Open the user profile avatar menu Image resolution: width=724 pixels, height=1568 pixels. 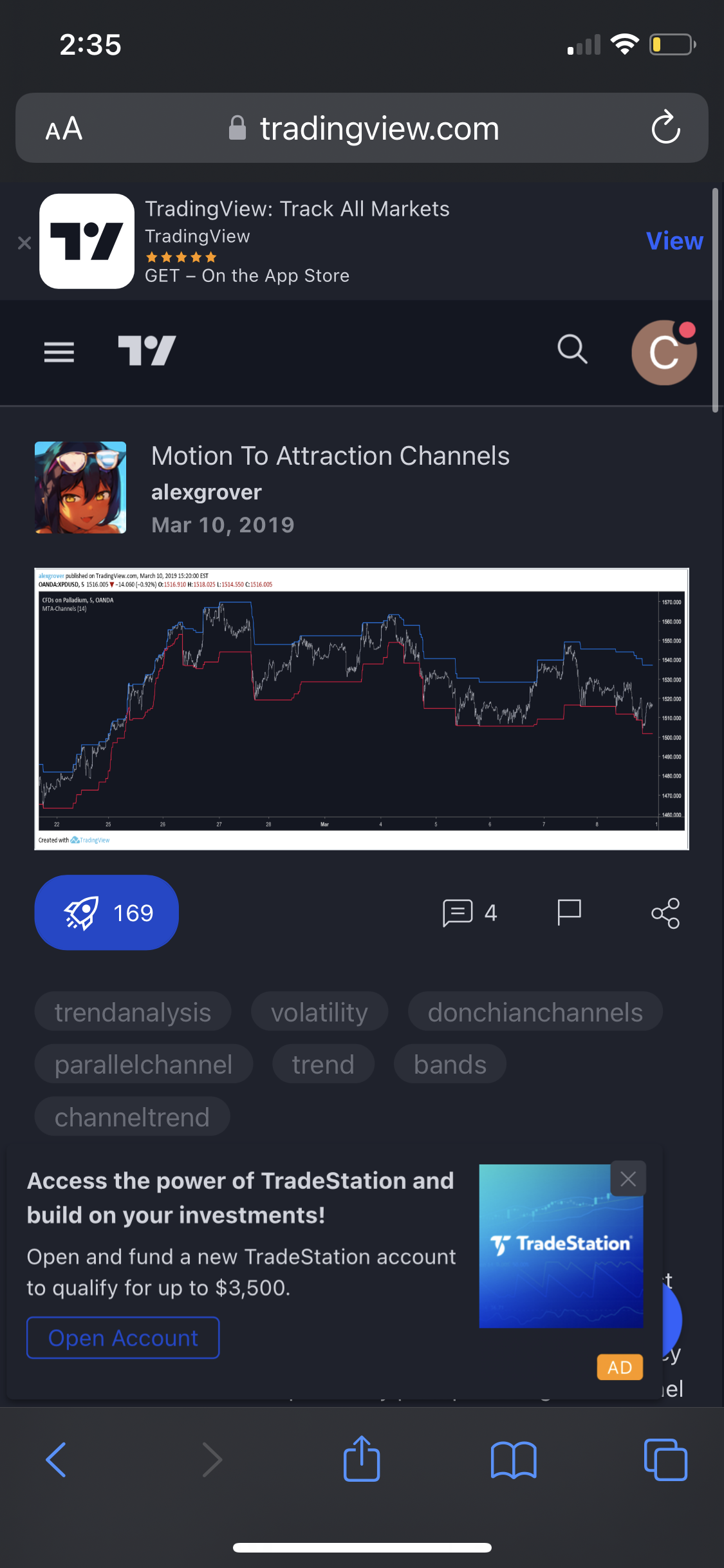[x=664, y=353]
